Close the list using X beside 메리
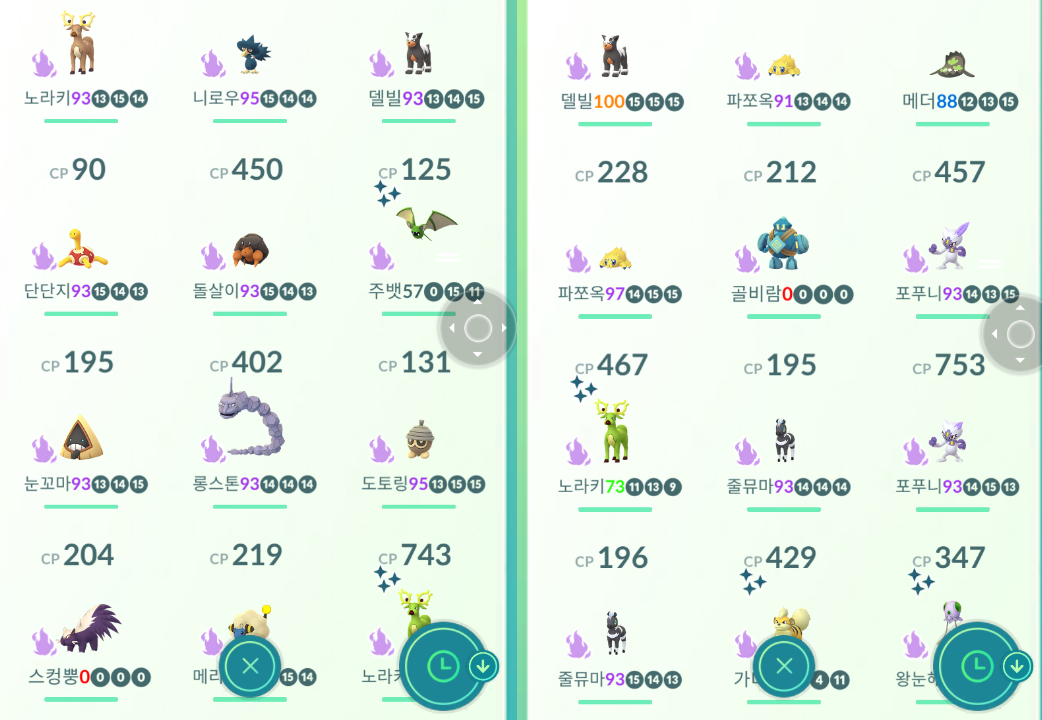 click(x=250, y=665)
